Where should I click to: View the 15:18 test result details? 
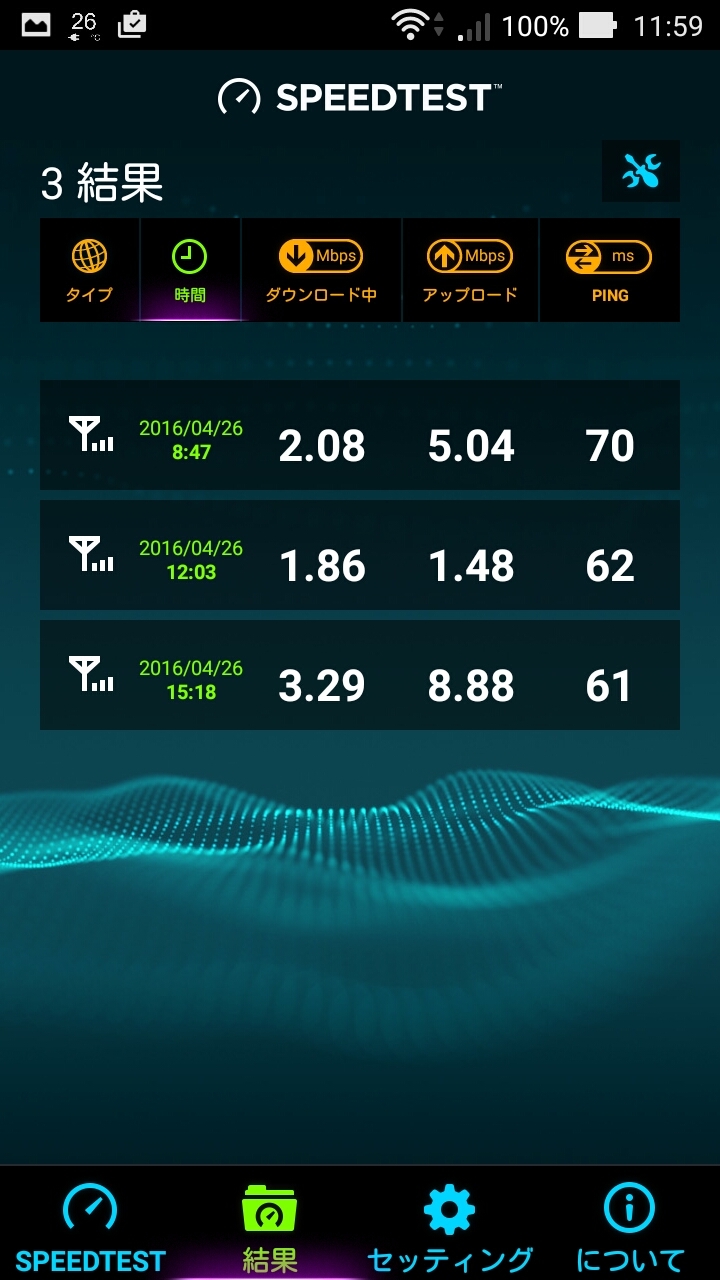click(360, 675)
